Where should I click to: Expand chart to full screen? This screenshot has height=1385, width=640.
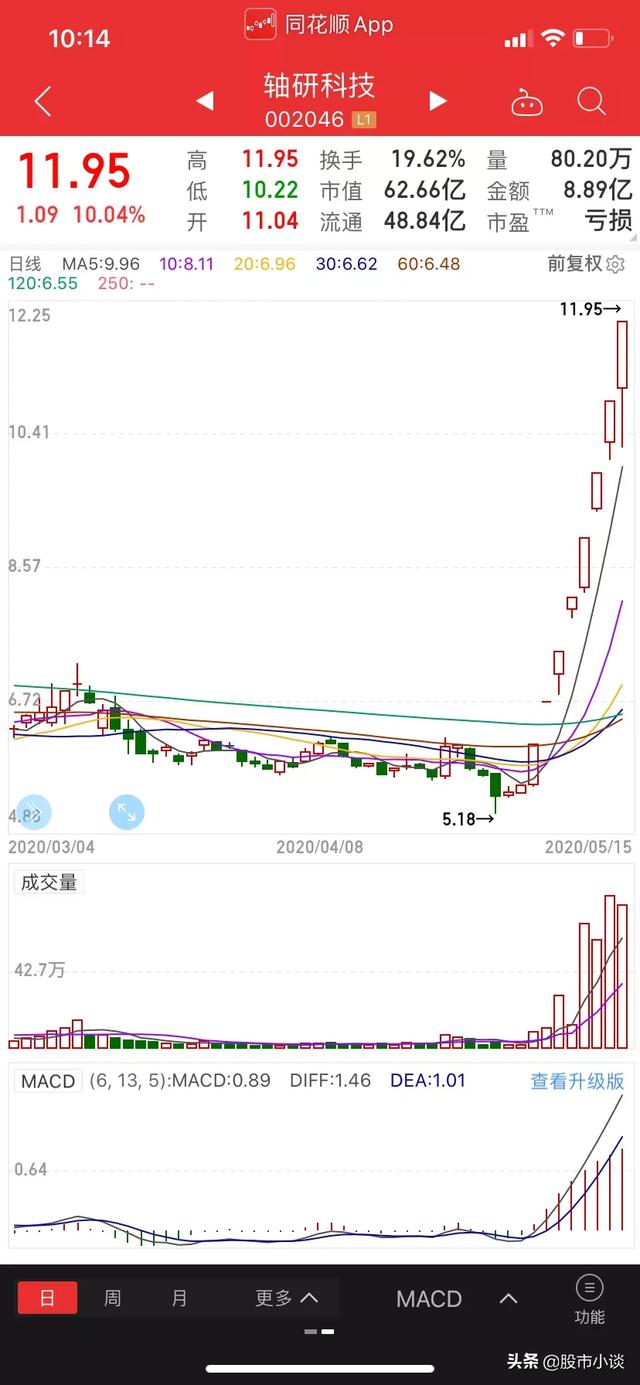pyautogui.click(x=126, y=812)
